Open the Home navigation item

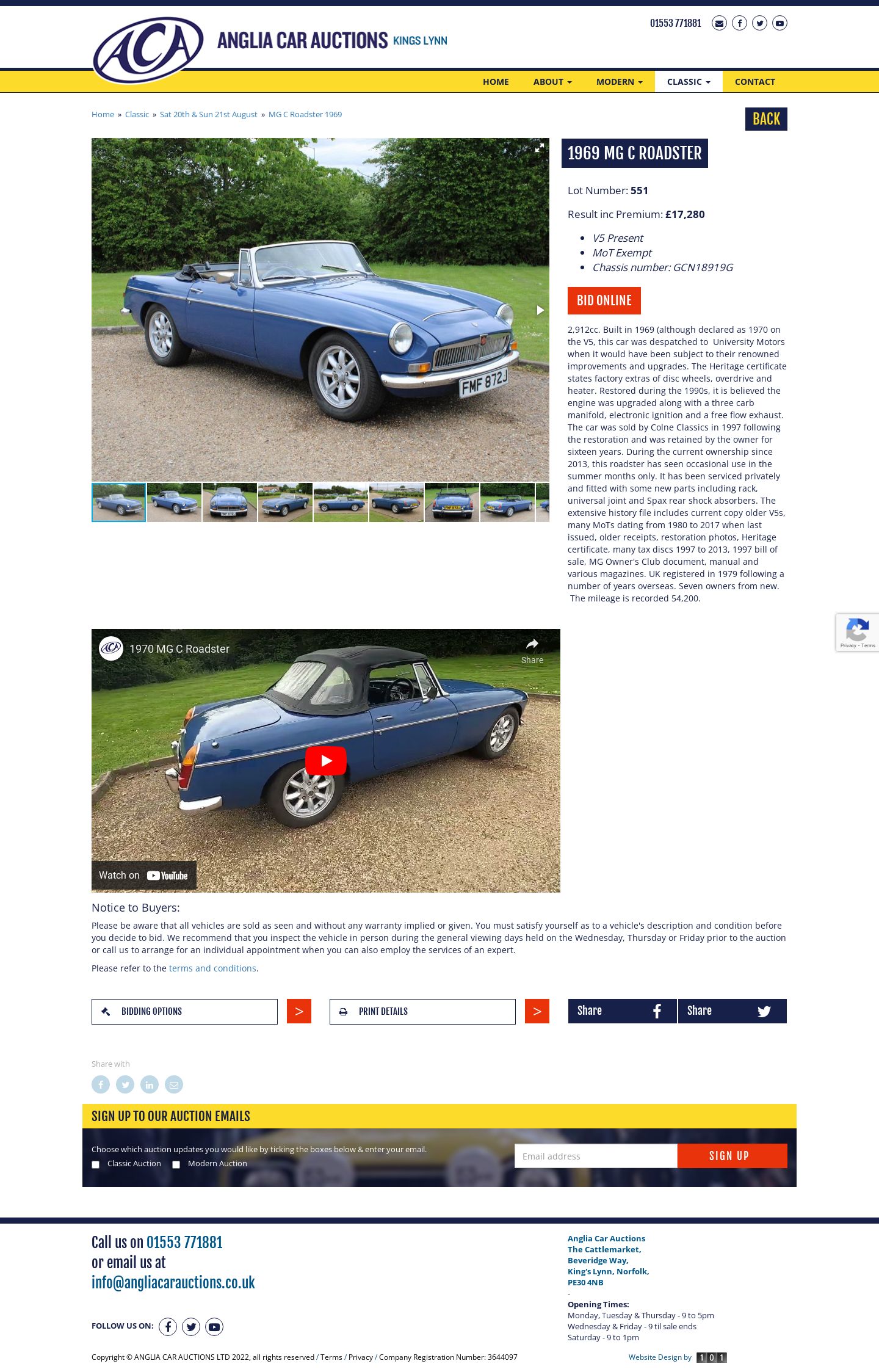pyautogui.click(x=495, y=82)
